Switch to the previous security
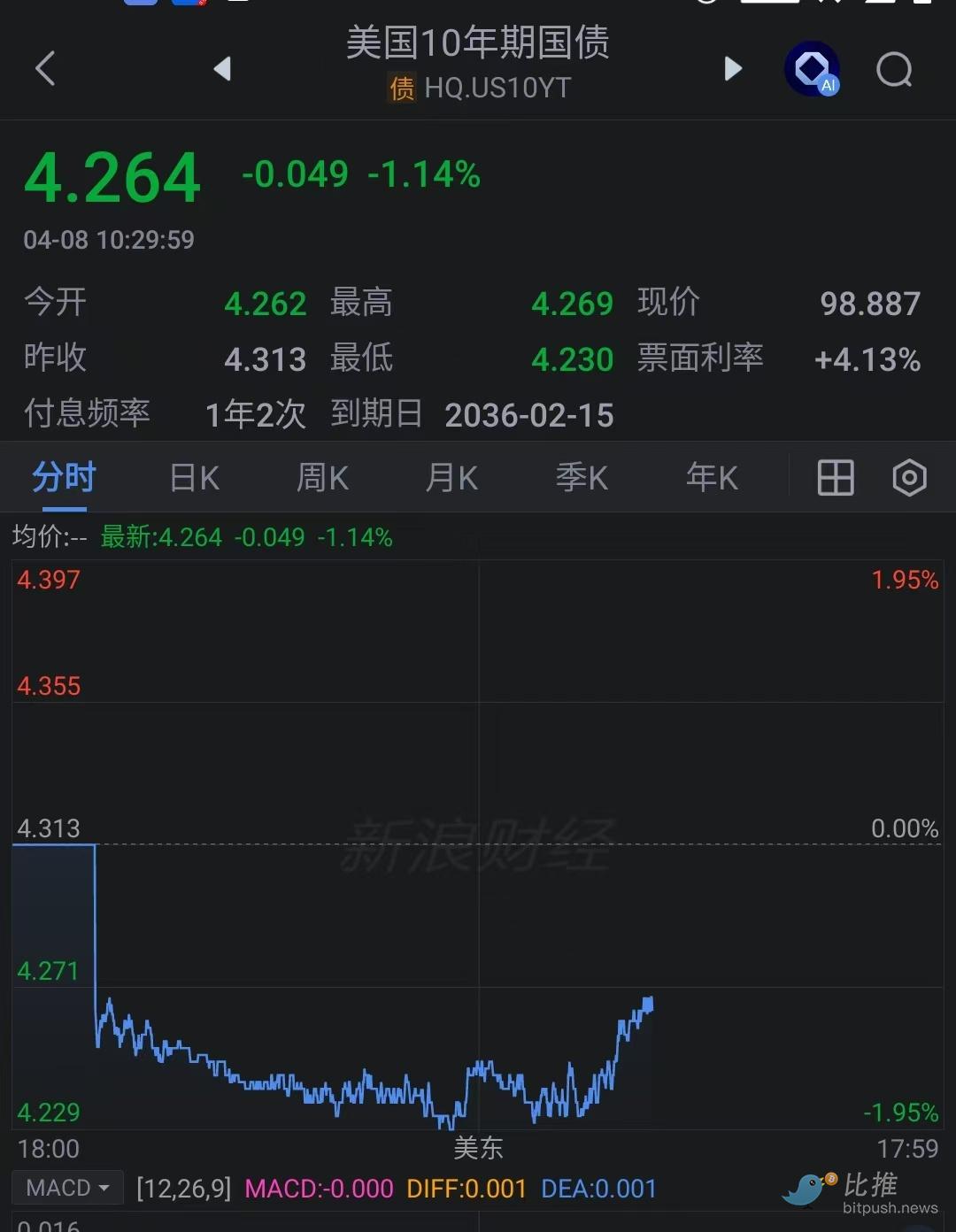956x1232 pixels. pyautogui.click(x=222, y=68)
